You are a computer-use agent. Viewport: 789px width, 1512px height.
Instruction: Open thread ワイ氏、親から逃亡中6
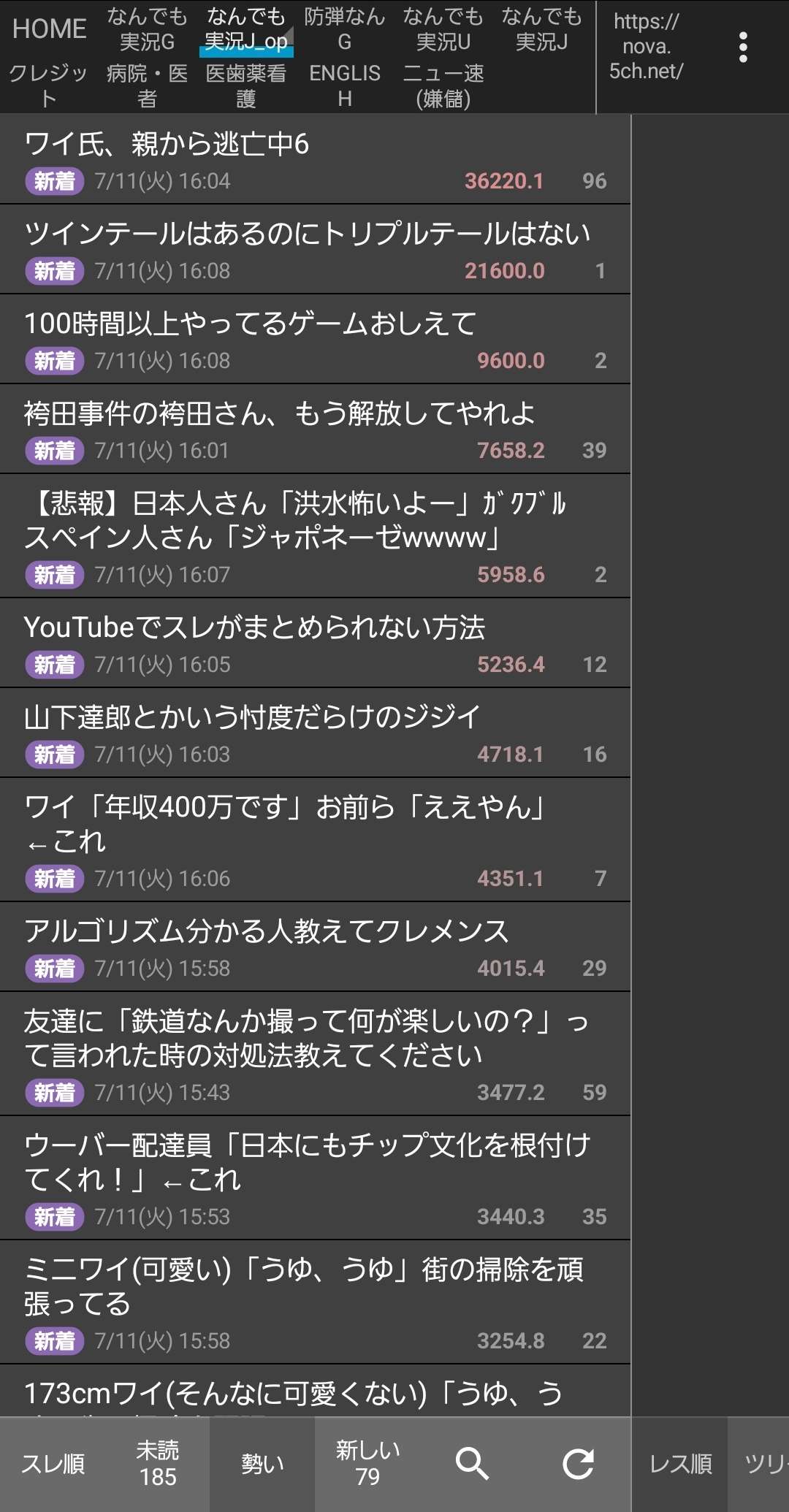pos(314,159)
